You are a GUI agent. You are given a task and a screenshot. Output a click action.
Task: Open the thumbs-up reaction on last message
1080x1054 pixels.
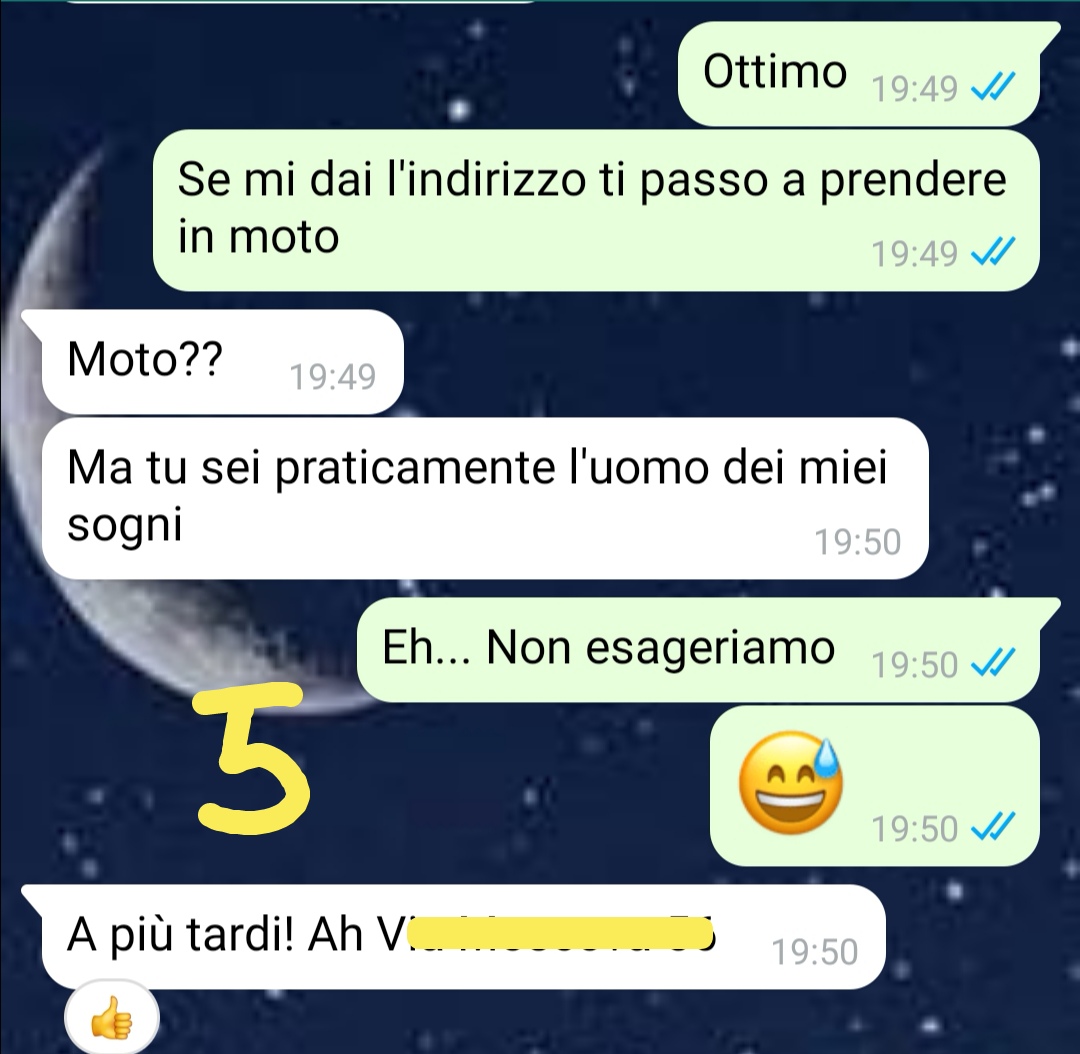pyautogui.click(x=111, y=1019)
